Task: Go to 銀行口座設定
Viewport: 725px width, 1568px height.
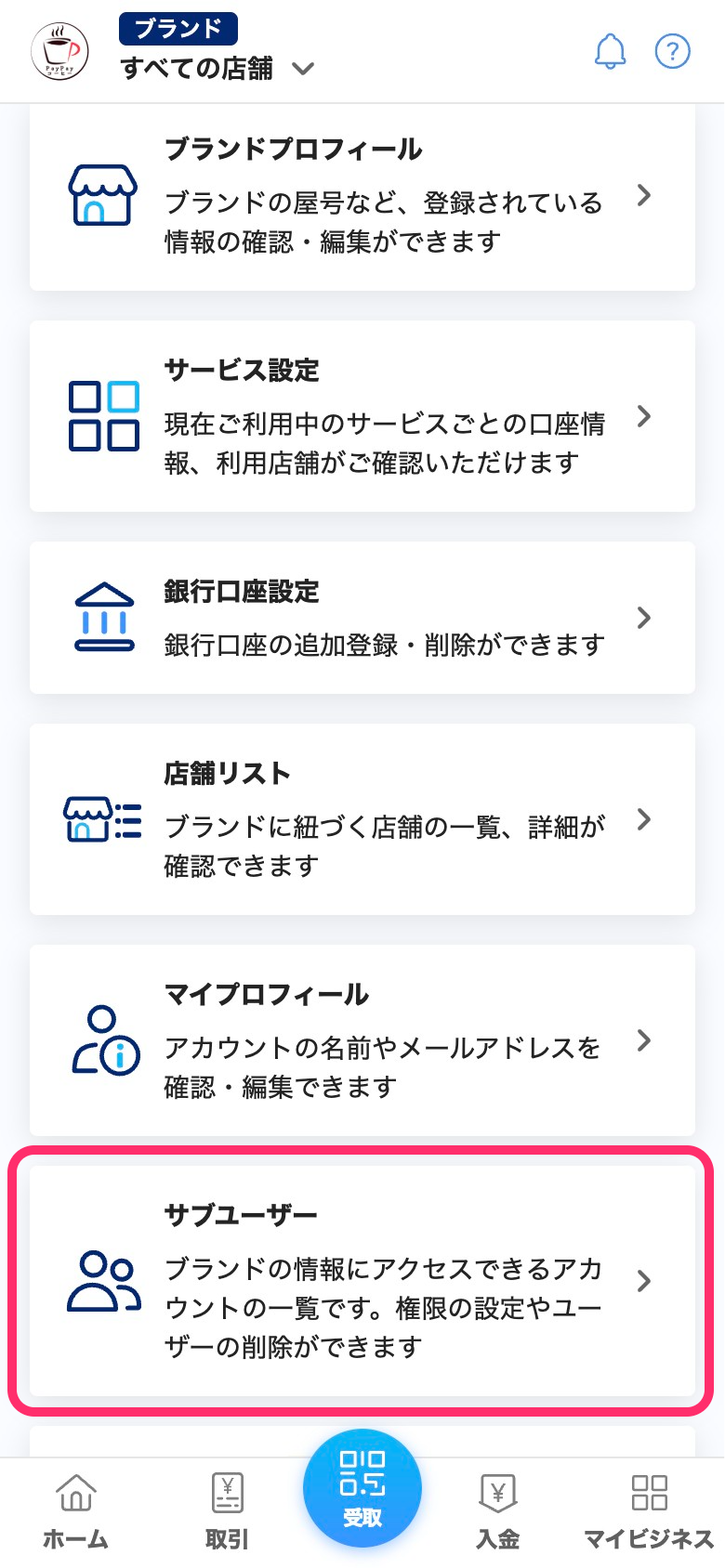Action: pos(362,618)
